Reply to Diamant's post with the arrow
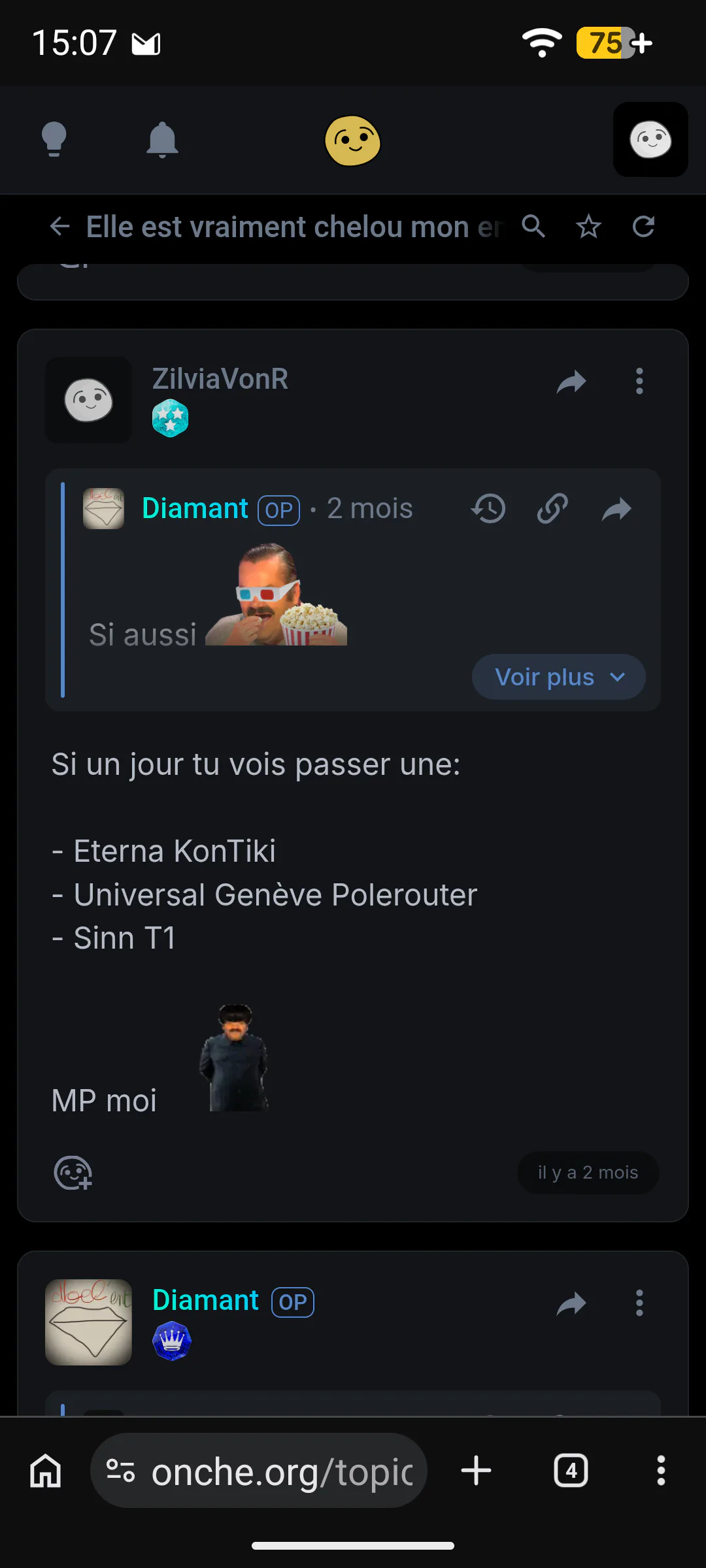This screenshot has width=706, height=1568. pos(571,1303)
